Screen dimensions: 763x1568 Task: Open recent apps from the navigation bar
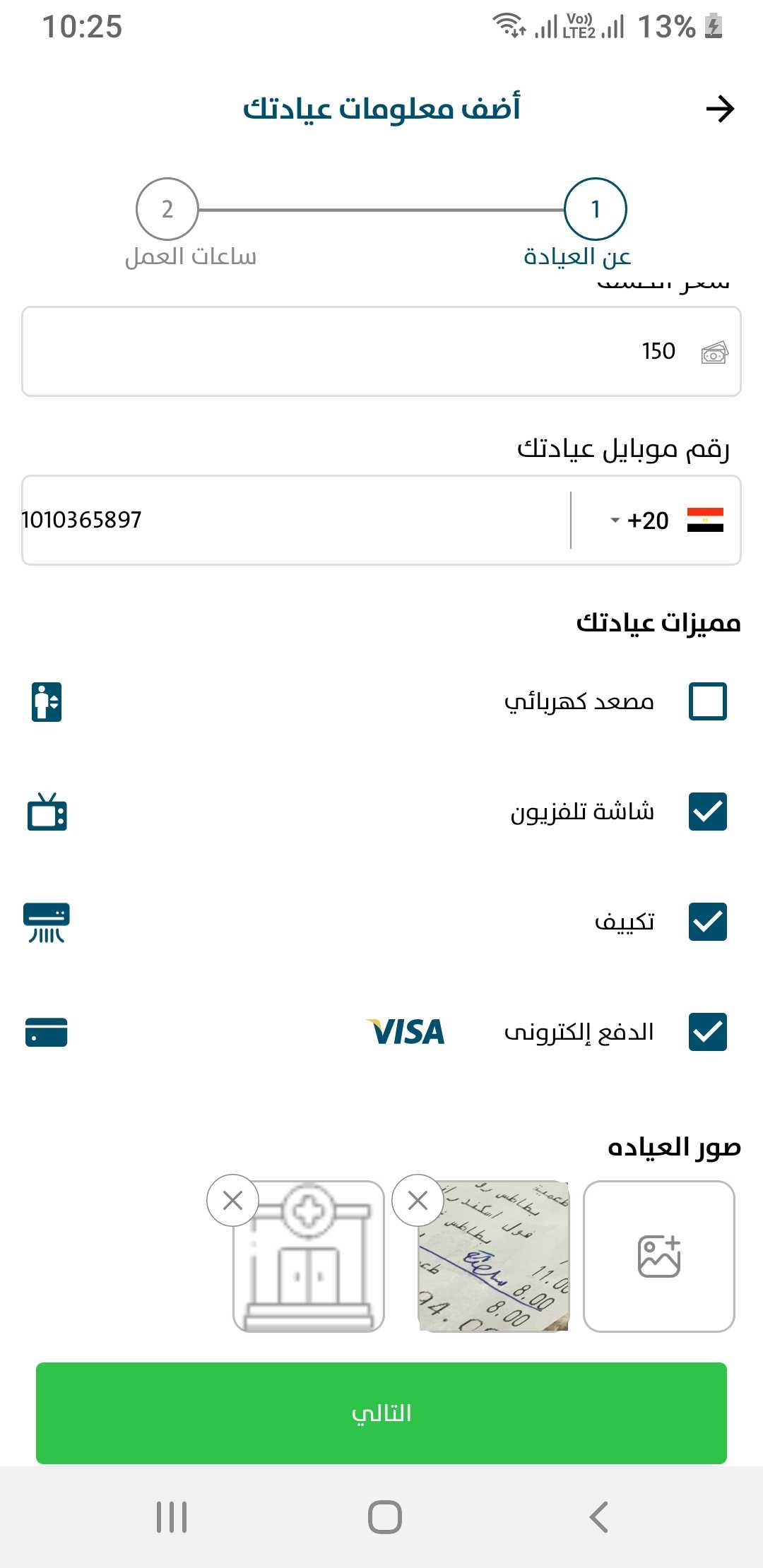[x=172, y=1516]
